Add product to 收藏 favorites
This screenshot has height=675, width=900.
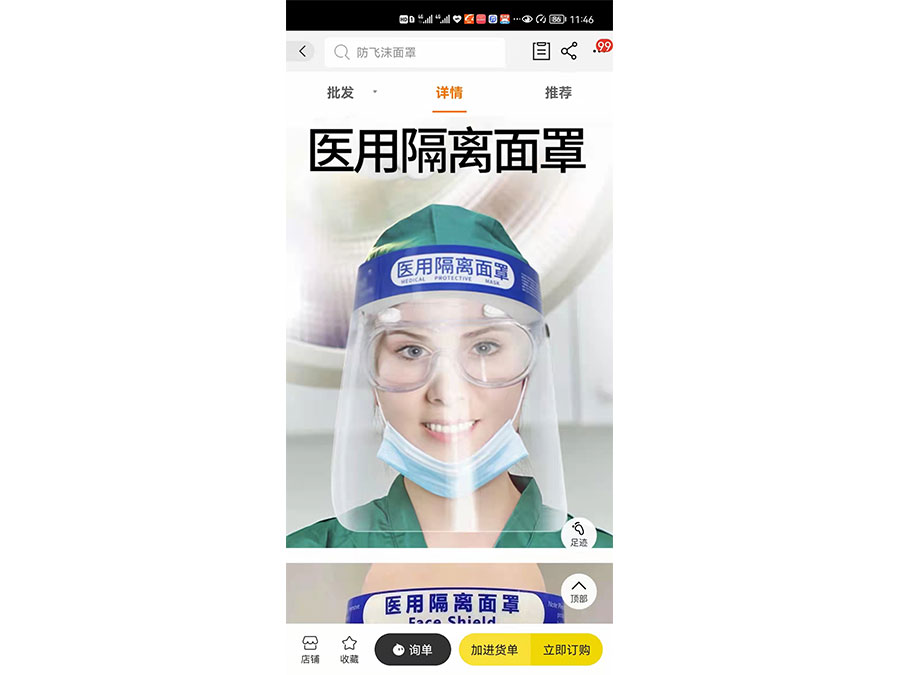click(x=349, y=649)
